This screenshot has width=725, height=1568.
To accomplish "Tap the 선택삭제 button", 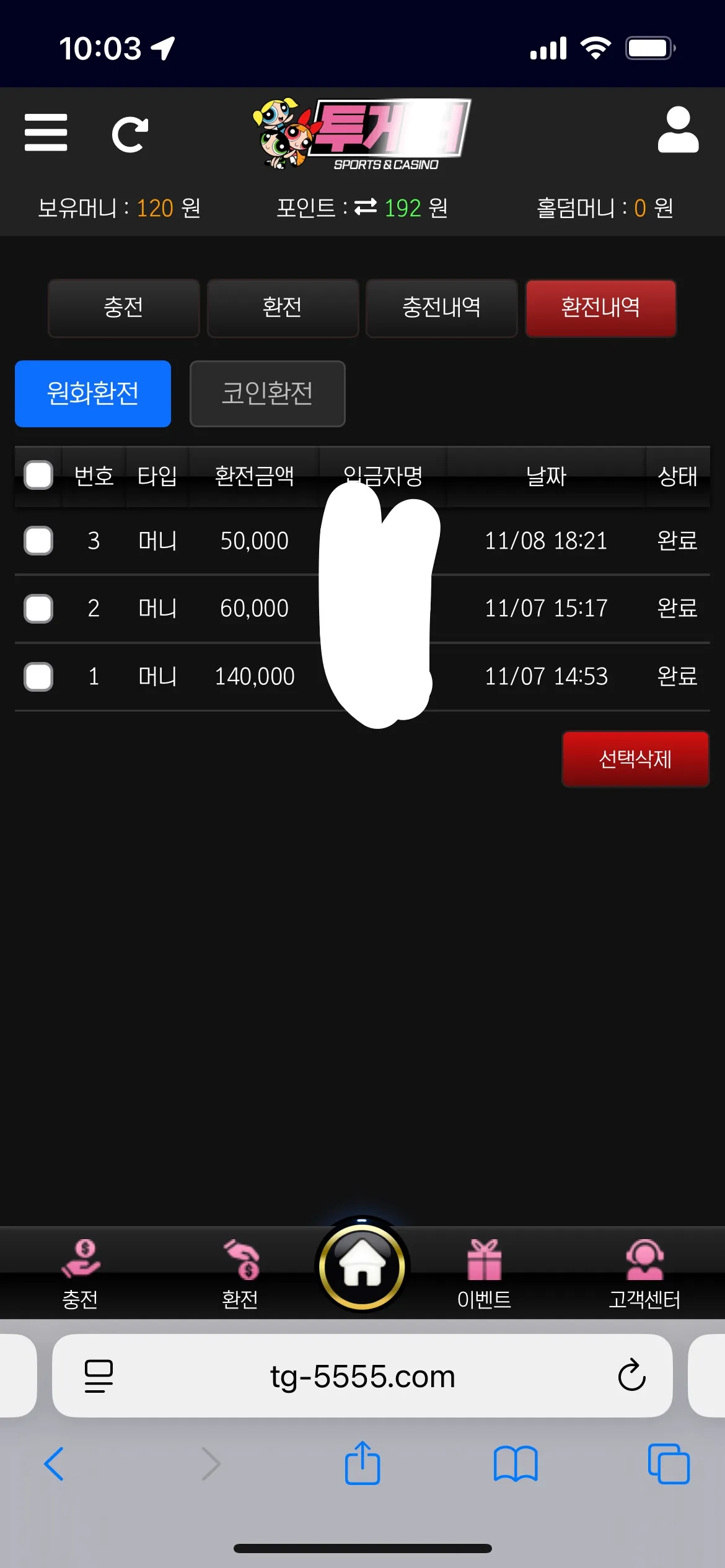I will [x=635, y=759].
